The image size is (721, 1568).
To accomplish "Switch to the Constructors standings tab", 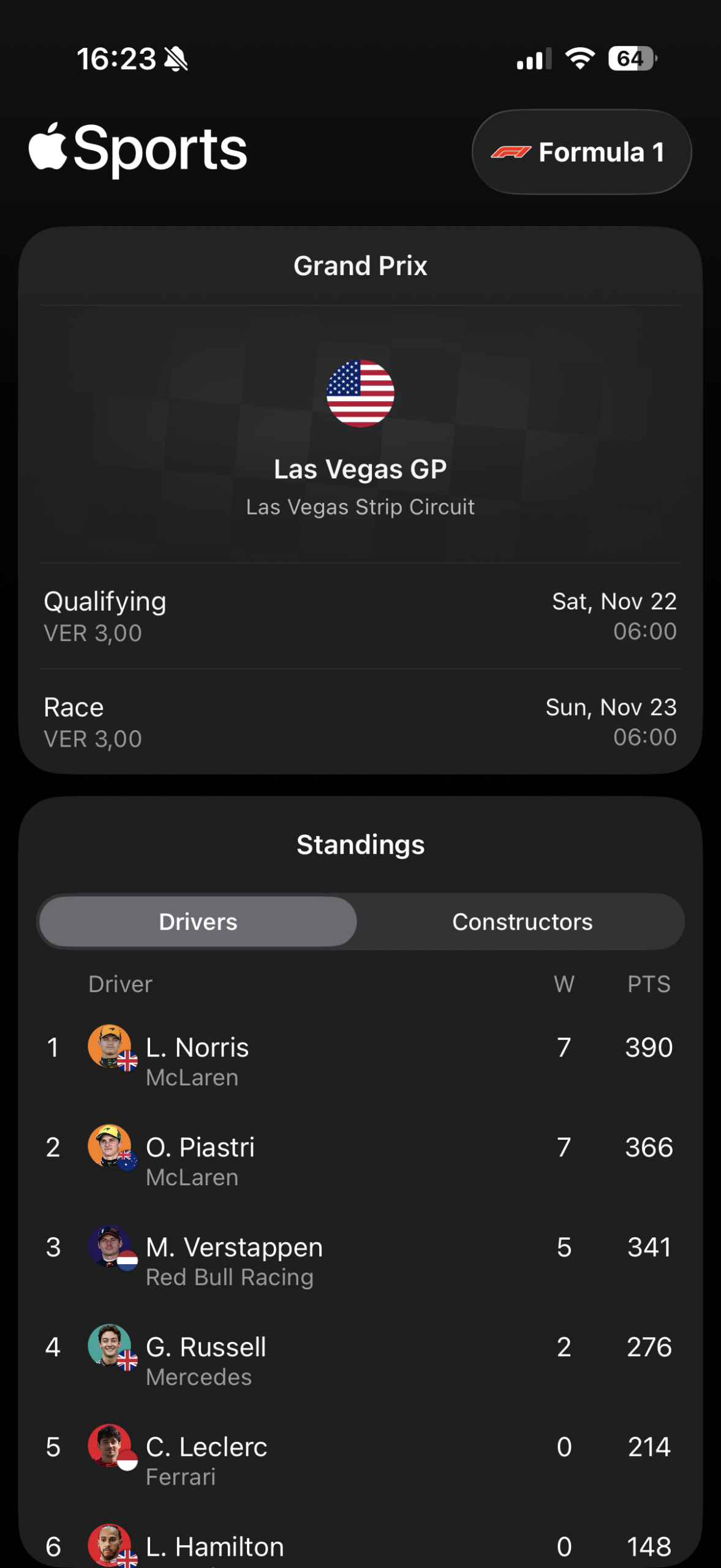I will click(x=522, y=922).
